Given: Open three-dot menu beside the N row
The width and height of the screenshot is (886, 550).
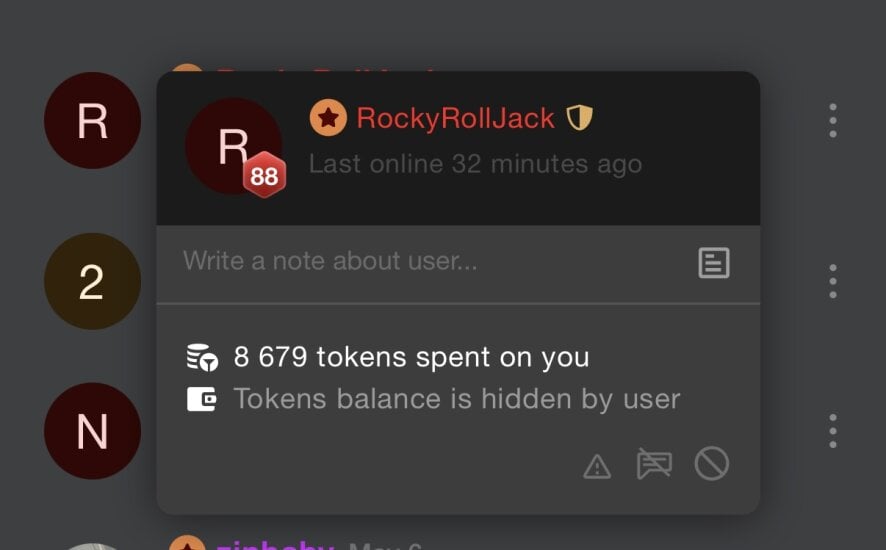Looking at the screenshot, I should [x=832, y=431].
